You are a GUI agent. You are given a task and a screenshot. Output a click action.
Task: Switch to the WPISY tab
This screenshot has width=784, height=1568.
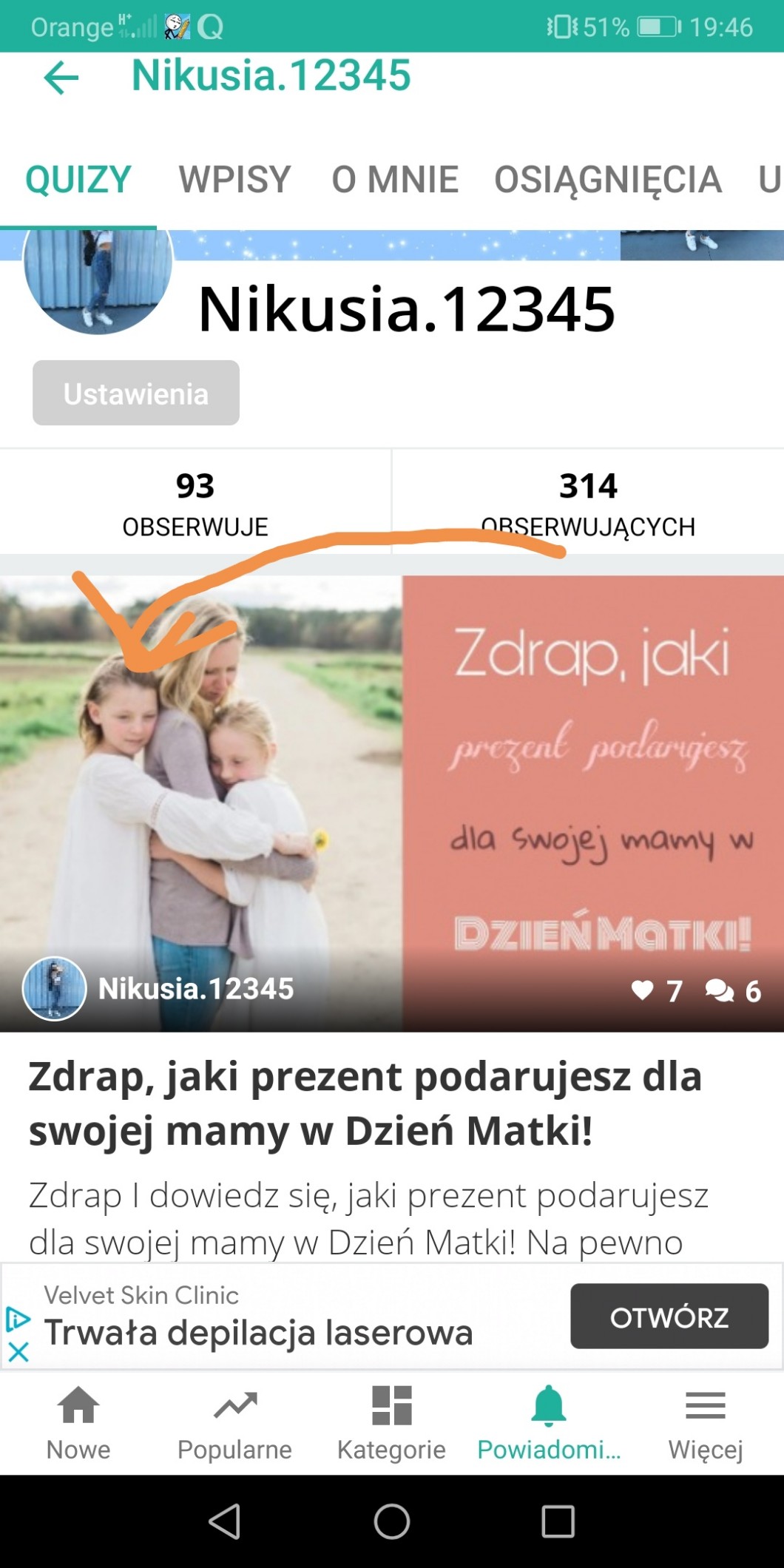(x=234, y=180)
